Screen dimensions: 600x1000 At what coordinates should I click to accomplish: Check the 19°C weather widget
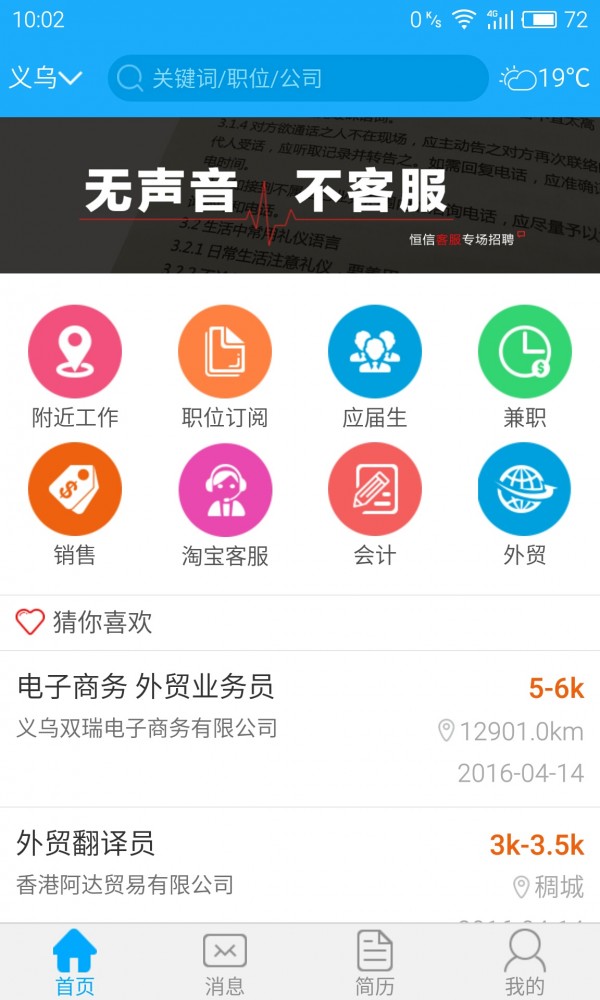click(x=545, y=78)
